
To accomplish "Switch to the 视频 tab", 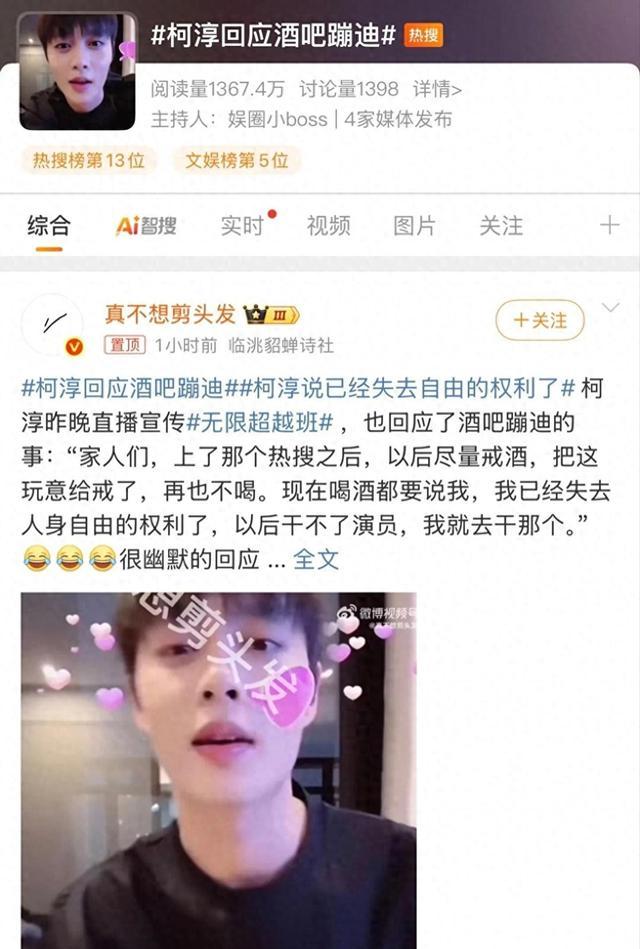I will click(x=328, y=226).
